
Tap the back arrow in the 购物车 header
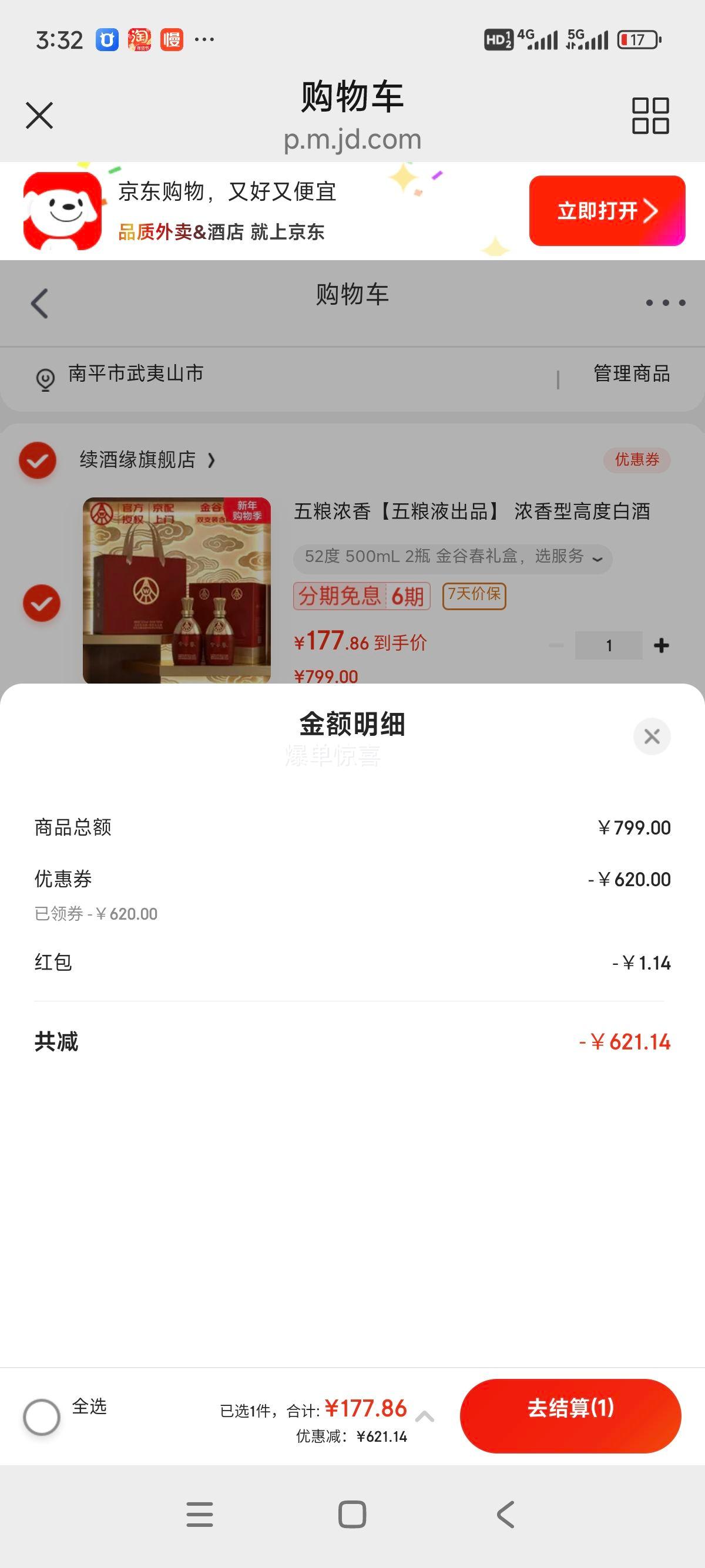[38, 304]
